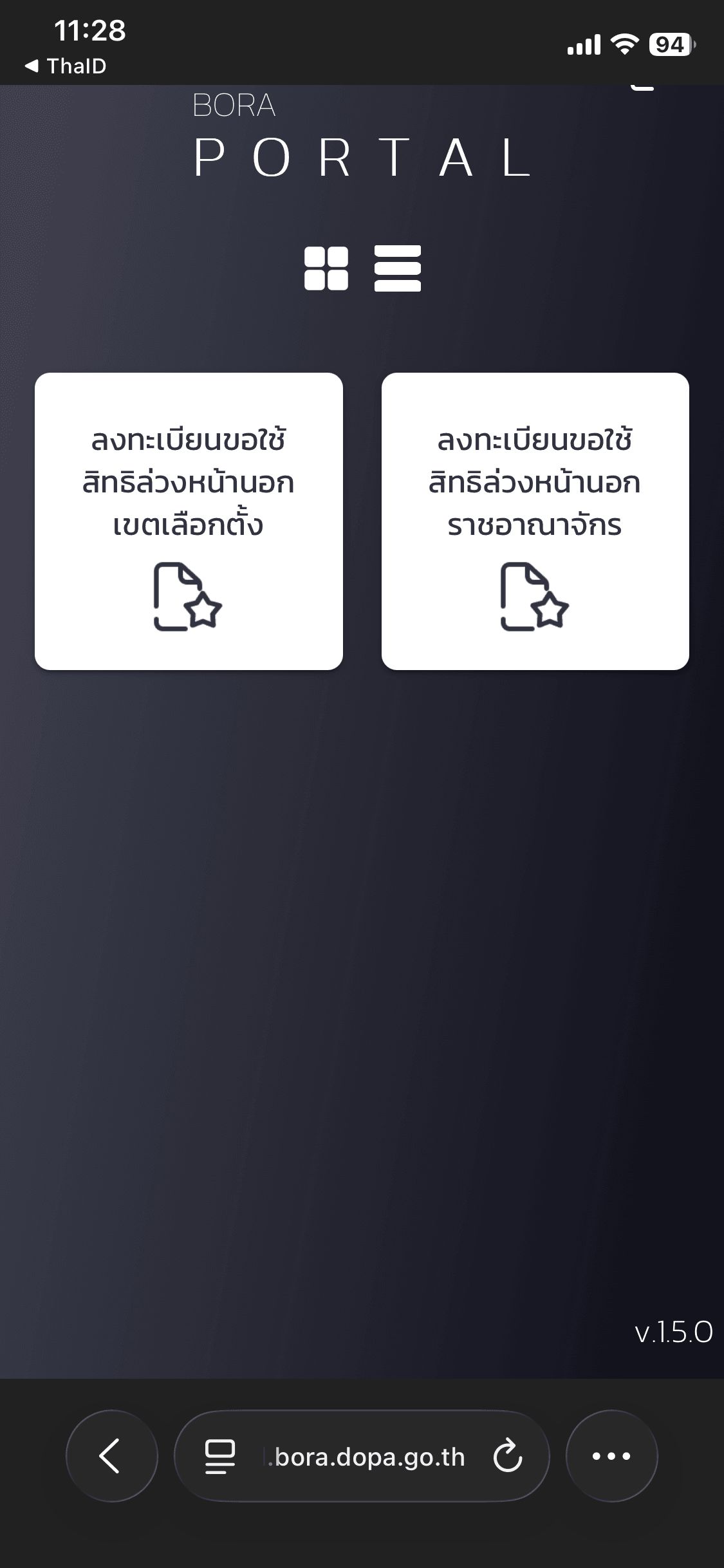Image resolution: width=724 pixels, height=1568 pixels.
Task: Reload the bora.dopa.go.th page
Action: [507, 1456]
